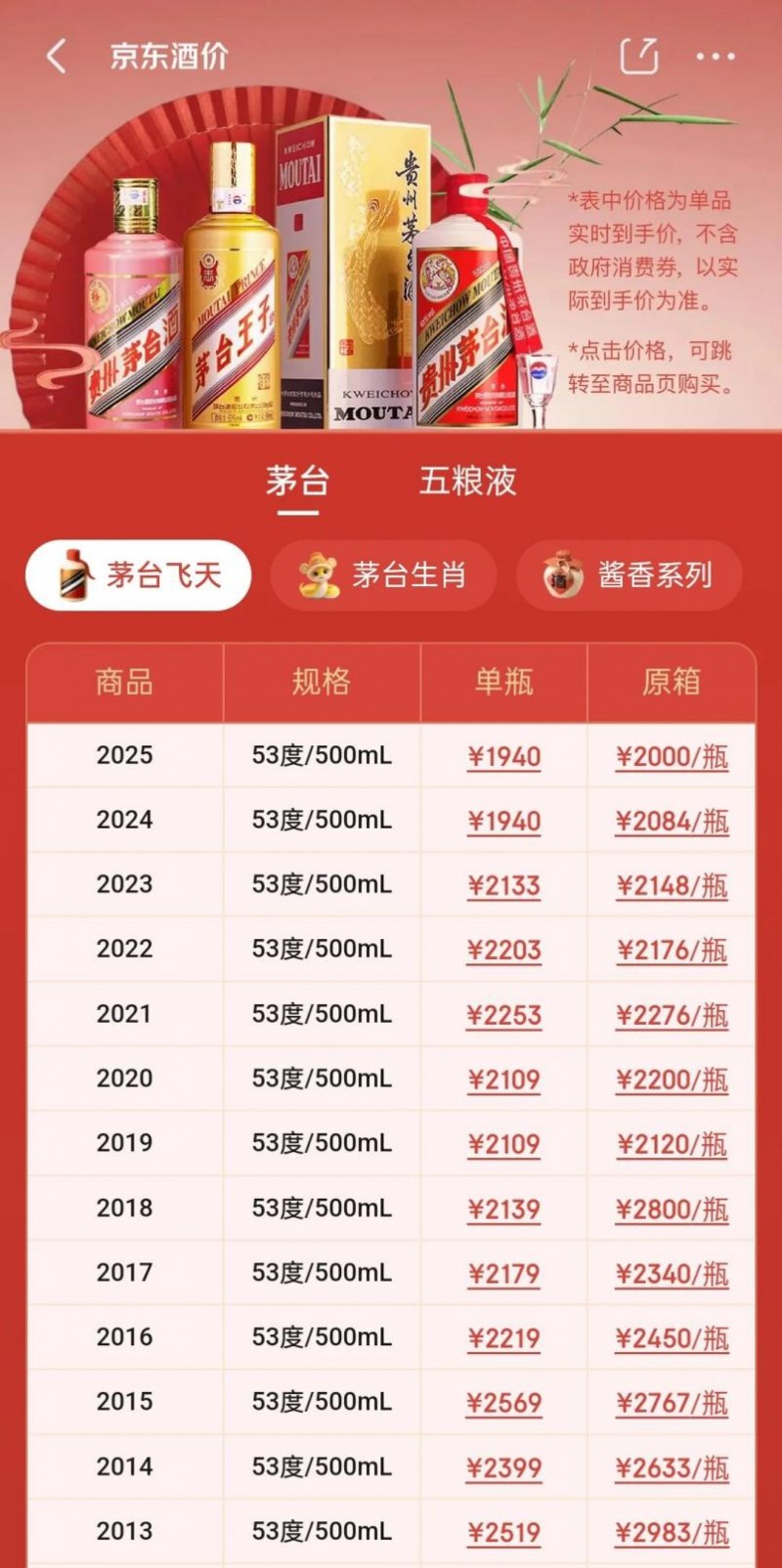The image size is (782, 1568).
Task: Click the 2020 row in the price table
Action: pos(391,1079)
